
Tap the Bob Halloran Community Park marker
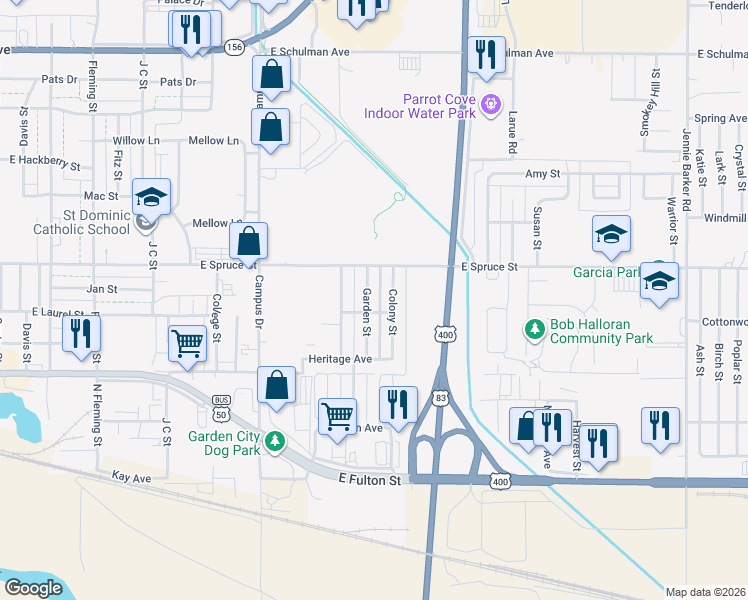click(x=534, y=328)
